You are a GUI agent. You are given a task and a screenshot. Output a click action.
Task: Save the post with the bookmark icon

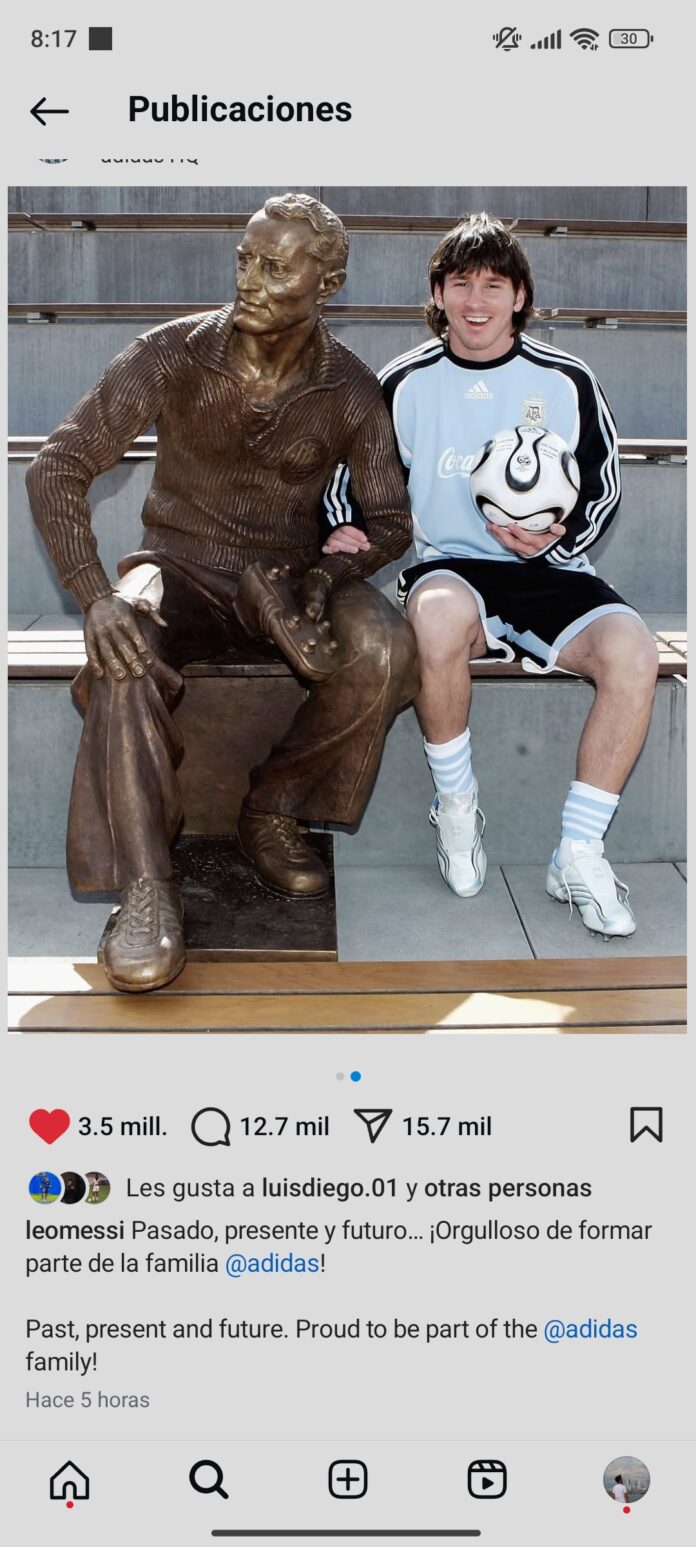(646, 1125)
